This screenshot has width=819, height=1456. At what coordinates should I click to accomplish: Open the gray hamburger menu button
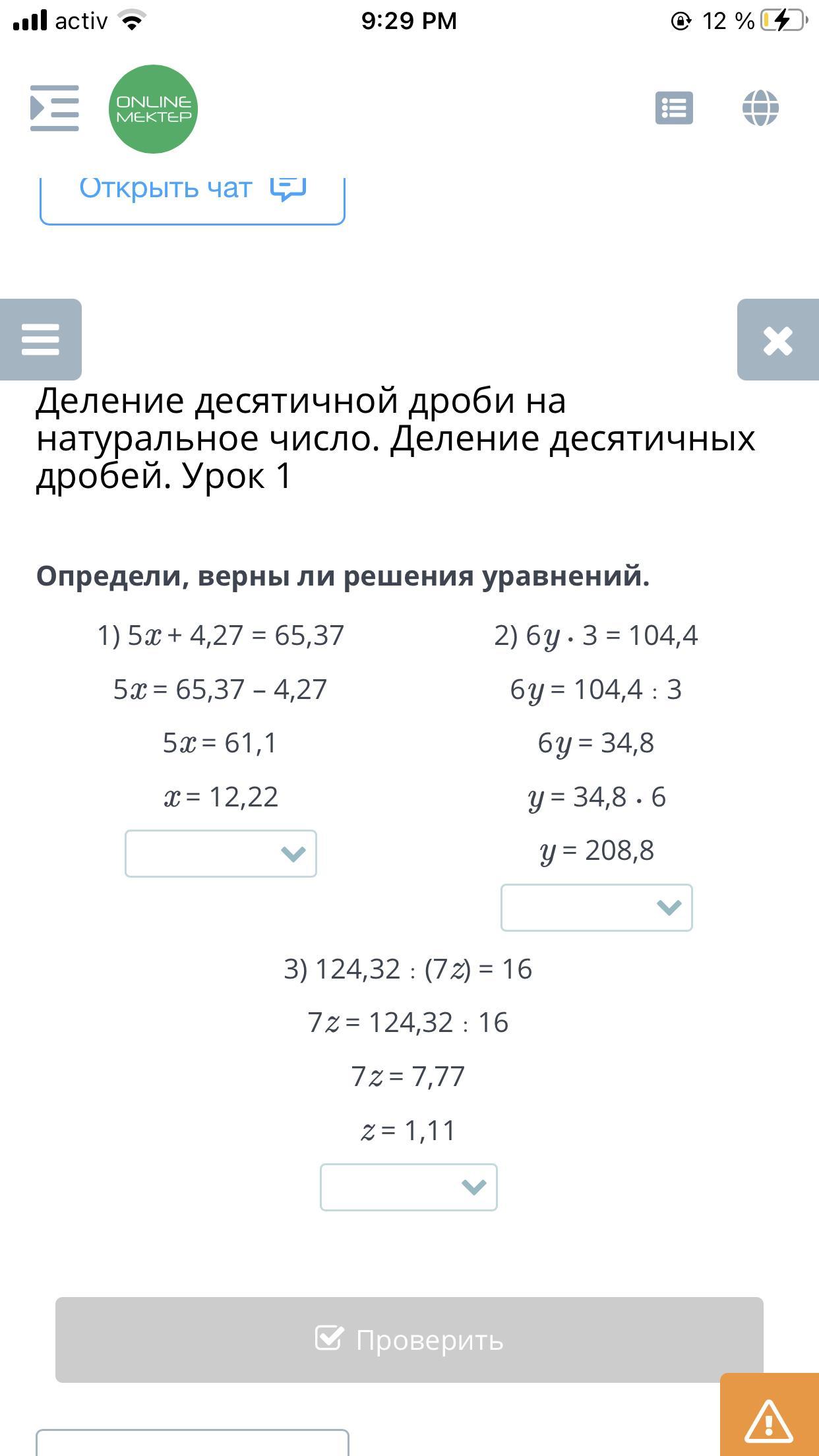(x=41, y=340)
